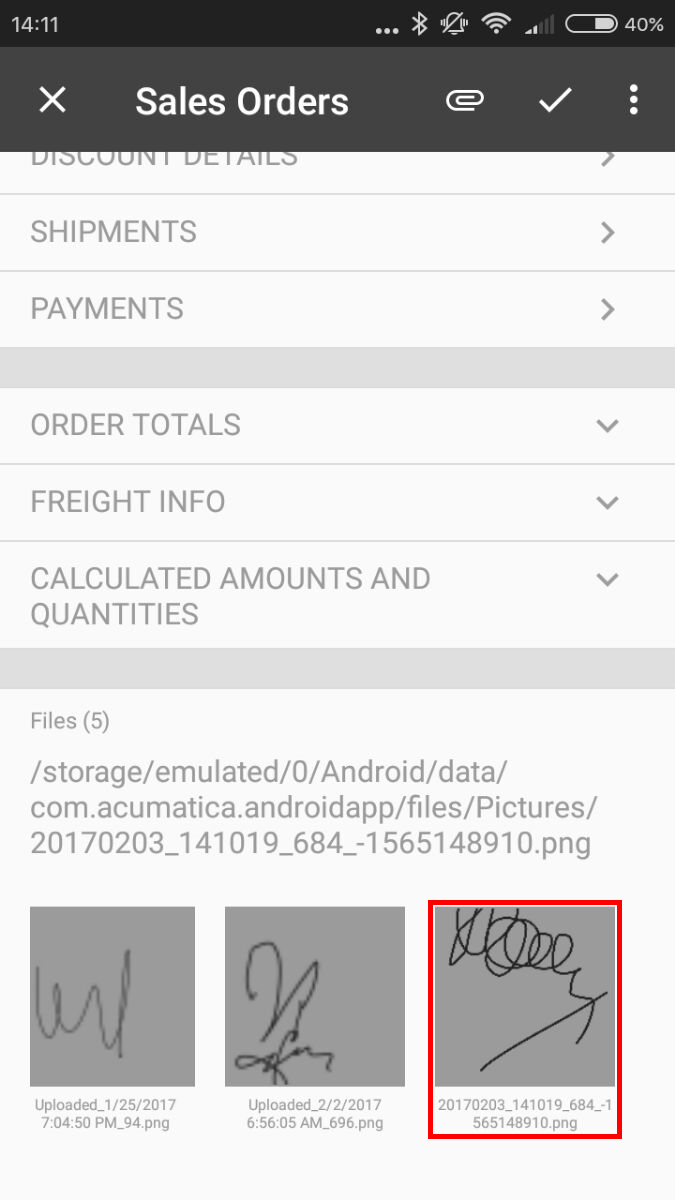Open the Uploaded_2/2/2017 signature image
Viewport: 675px width, 1200px height.
314,996
